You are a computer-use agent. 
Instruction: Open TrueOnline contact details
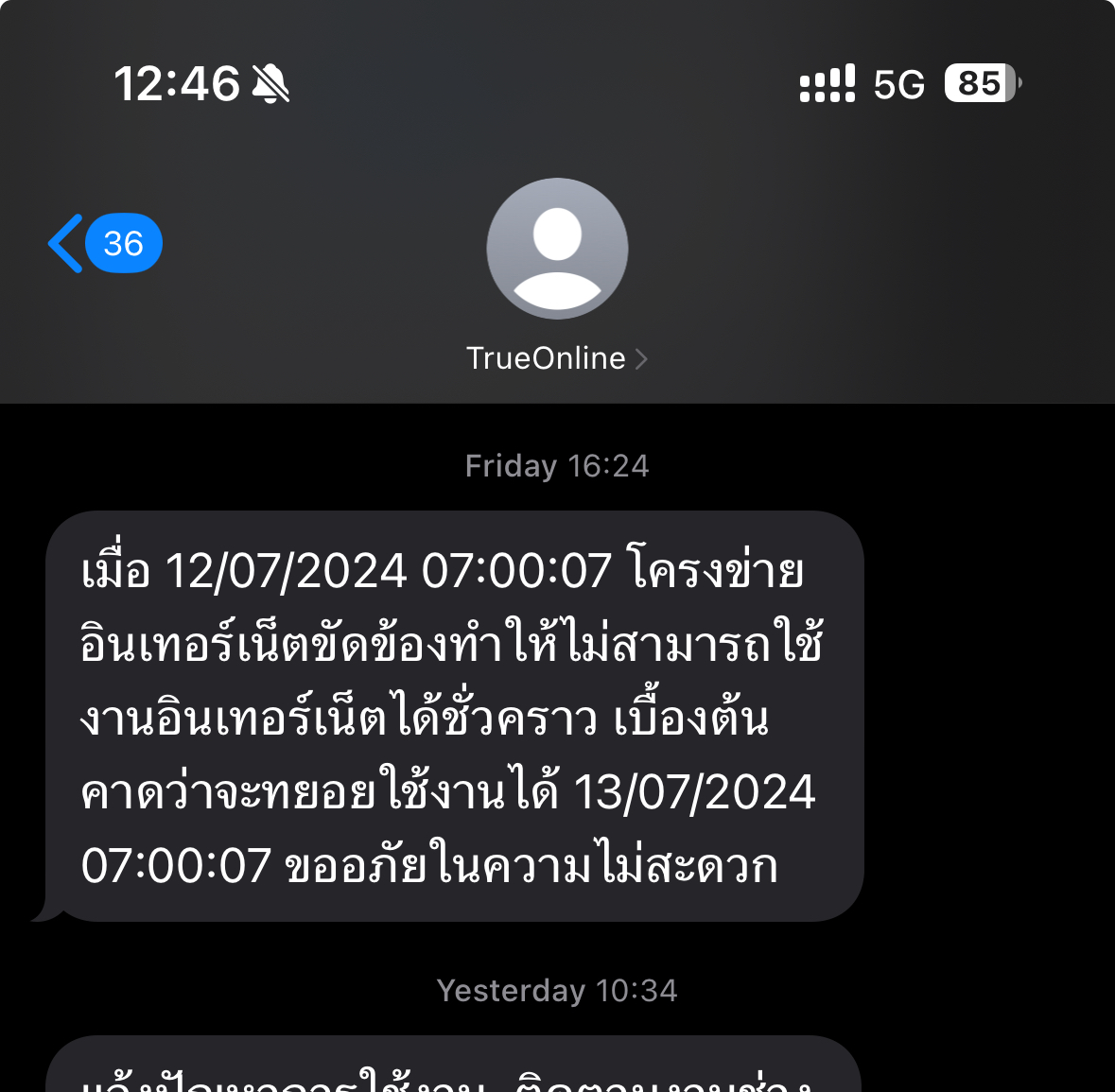click(557, 357)
